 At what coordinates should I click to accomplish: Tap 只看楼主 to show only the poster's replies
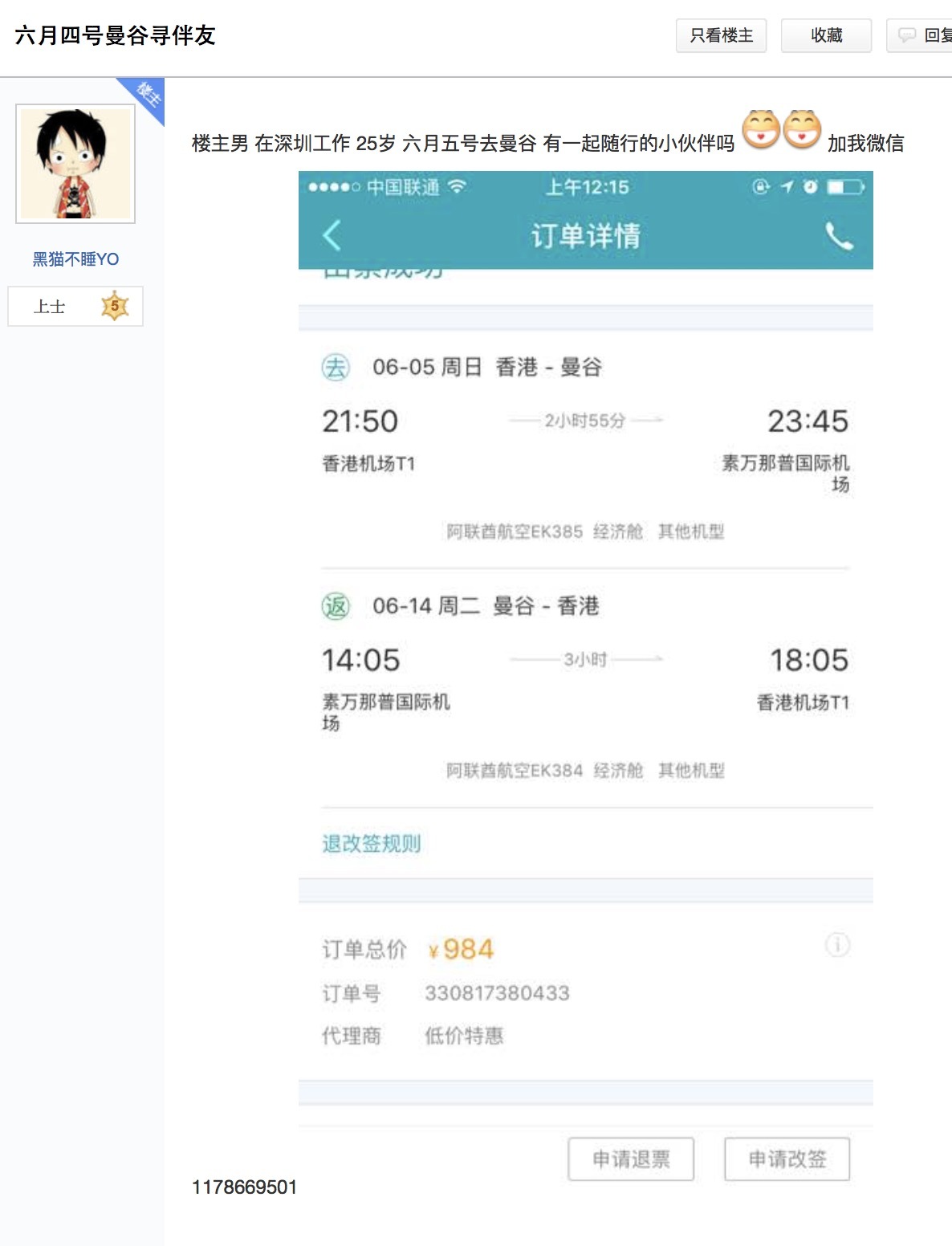[721, 35]
